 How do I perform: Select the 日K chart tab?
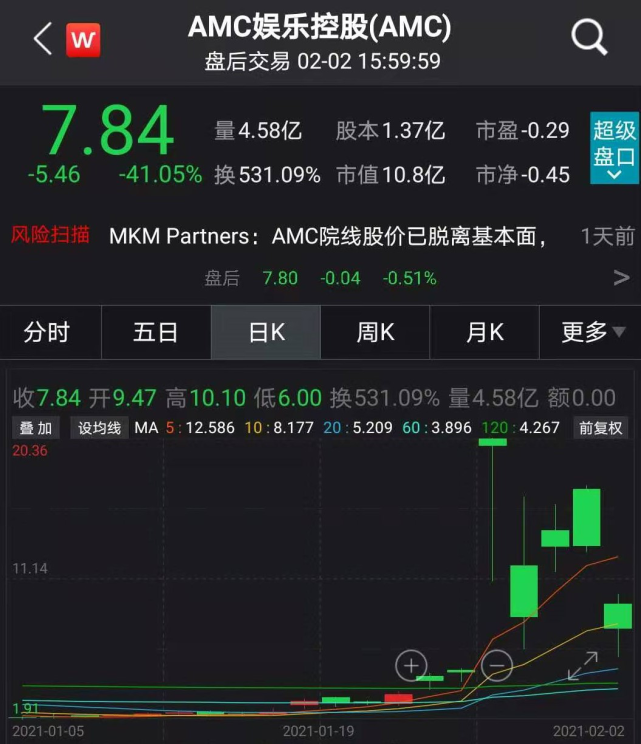pyautogui.click(x=266, y=332)
